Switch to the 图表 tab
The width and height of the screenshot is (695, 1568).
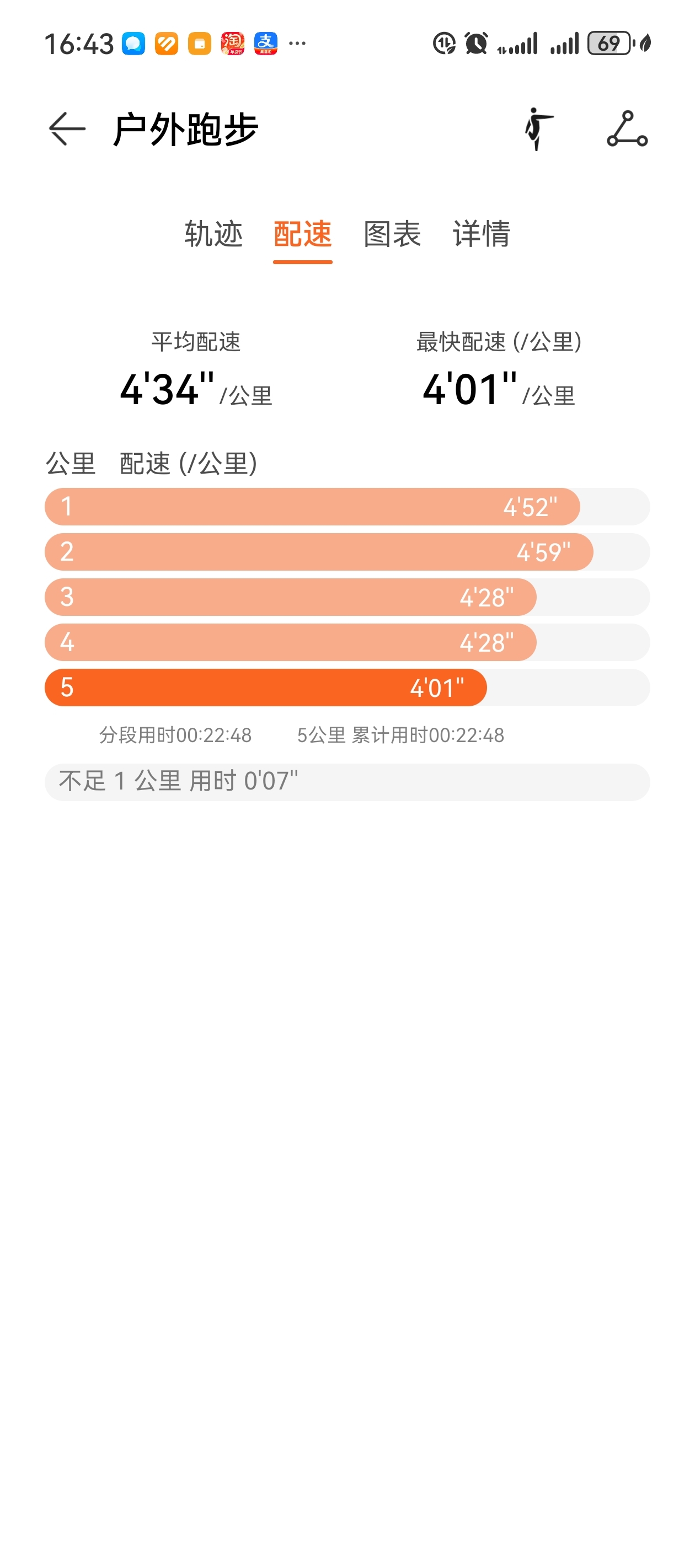[x=392, y=234]
